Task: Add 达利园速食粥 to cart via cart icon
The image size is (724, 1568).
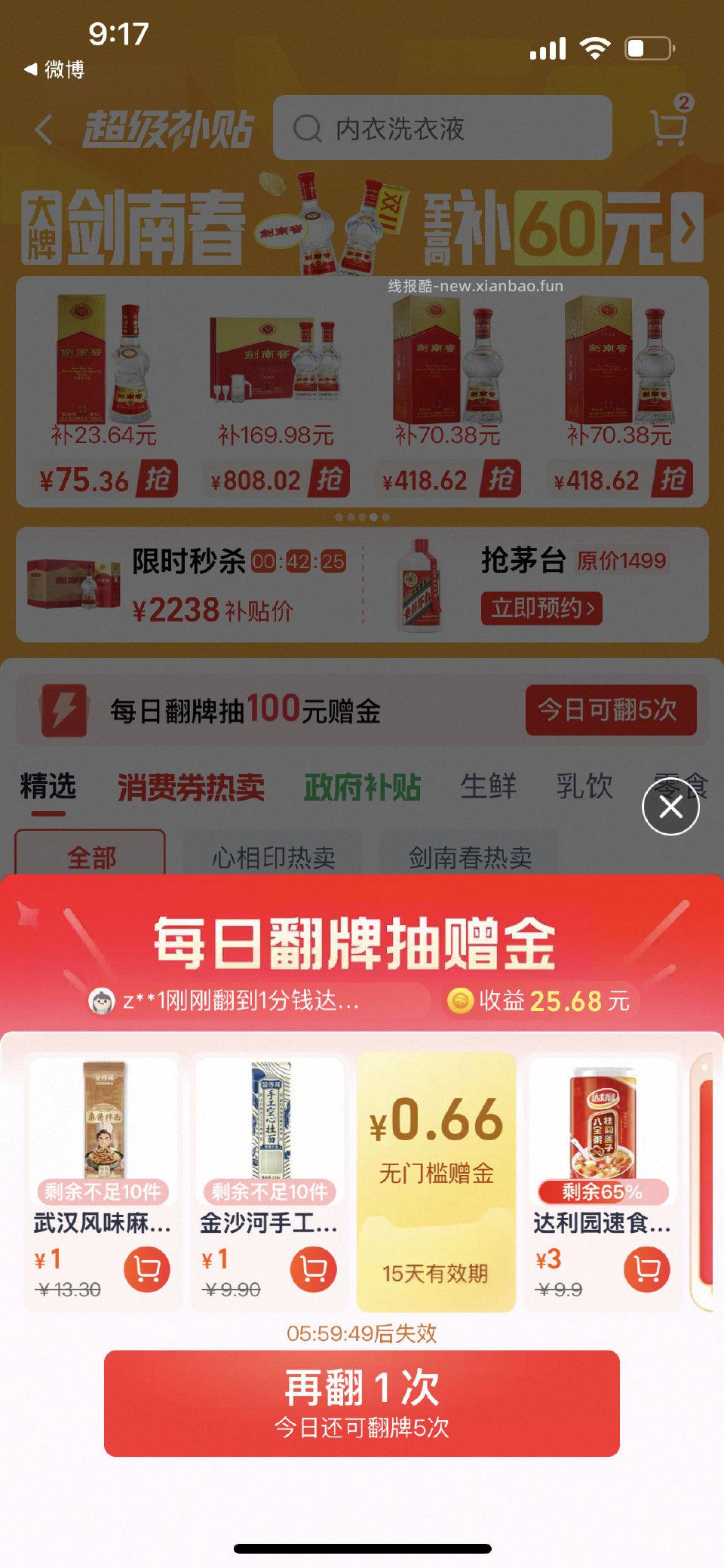Action: (646, 1270)
